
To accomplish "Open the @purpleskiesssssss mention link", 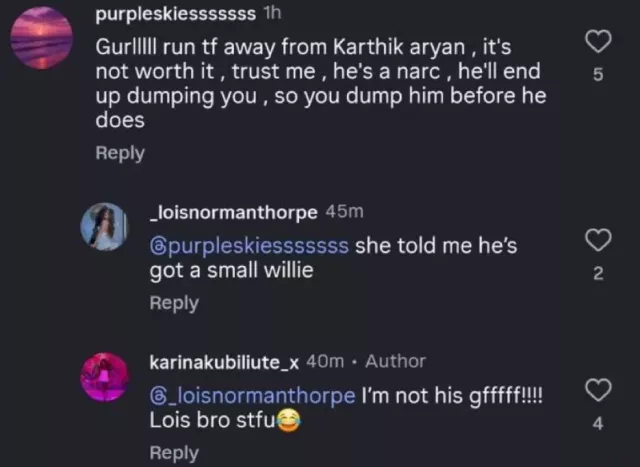I will [x=249, y=246].
